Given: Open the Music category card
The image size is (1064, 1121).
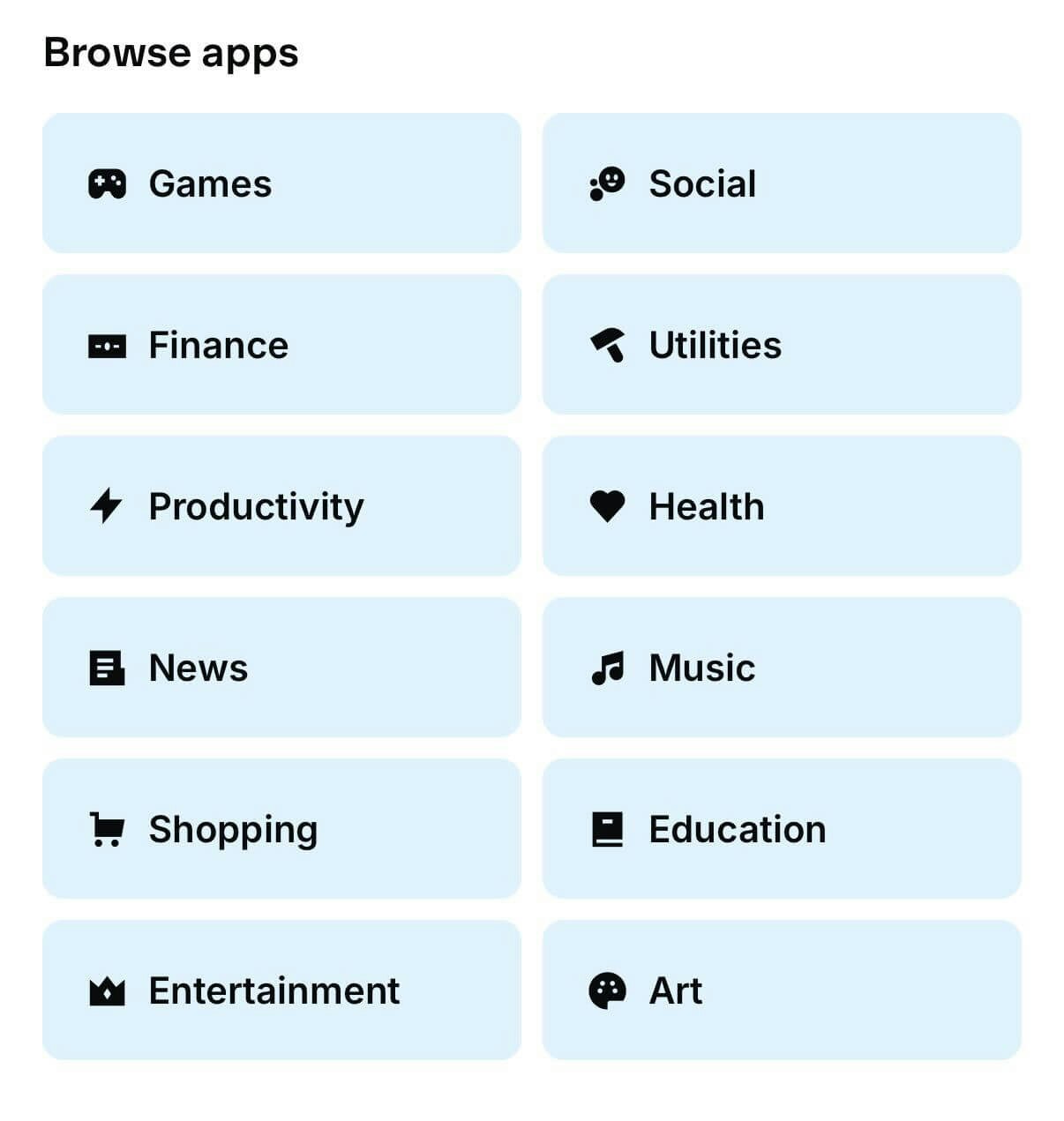Looking at the screenshot, I should 783,668.
